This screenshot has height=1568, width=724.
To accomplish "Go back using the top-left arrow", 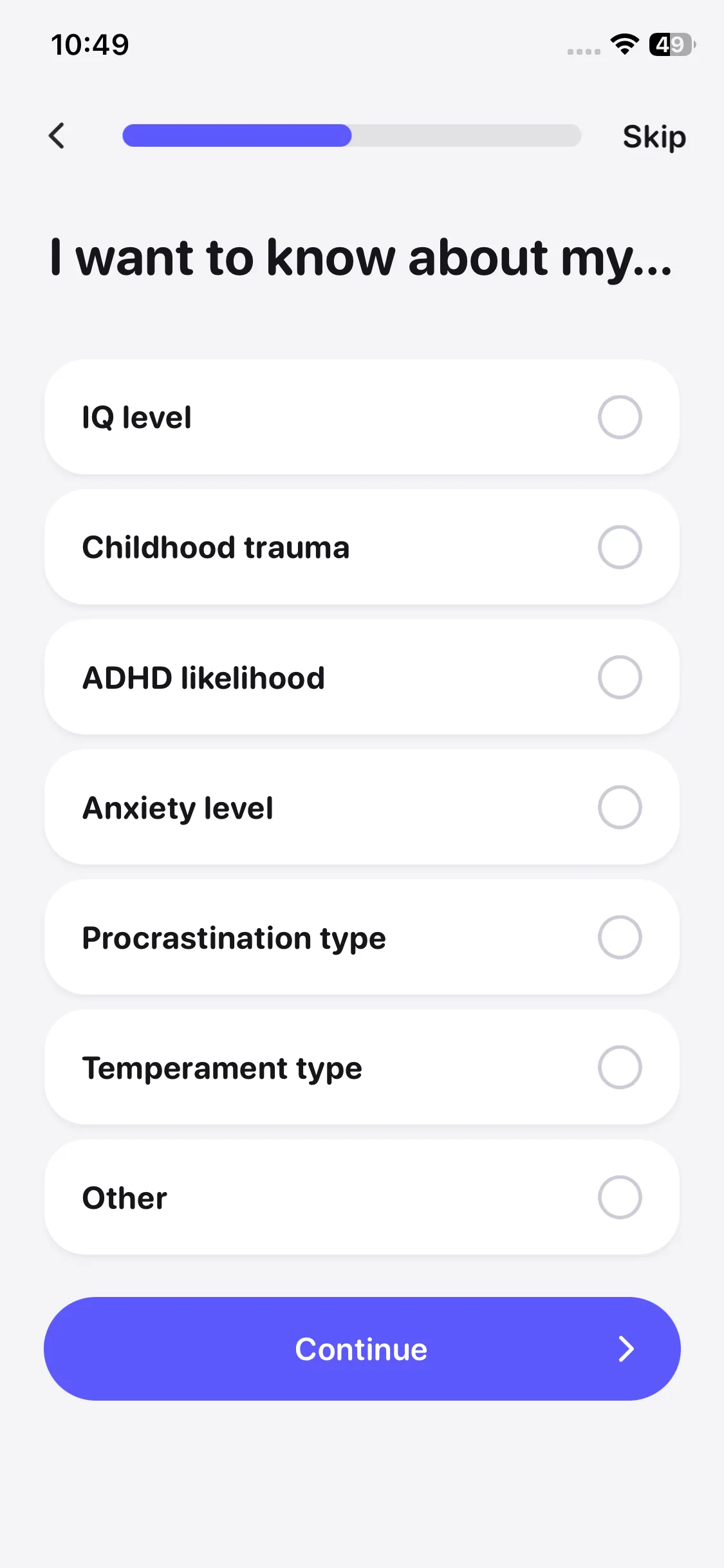I will [57, 136].
